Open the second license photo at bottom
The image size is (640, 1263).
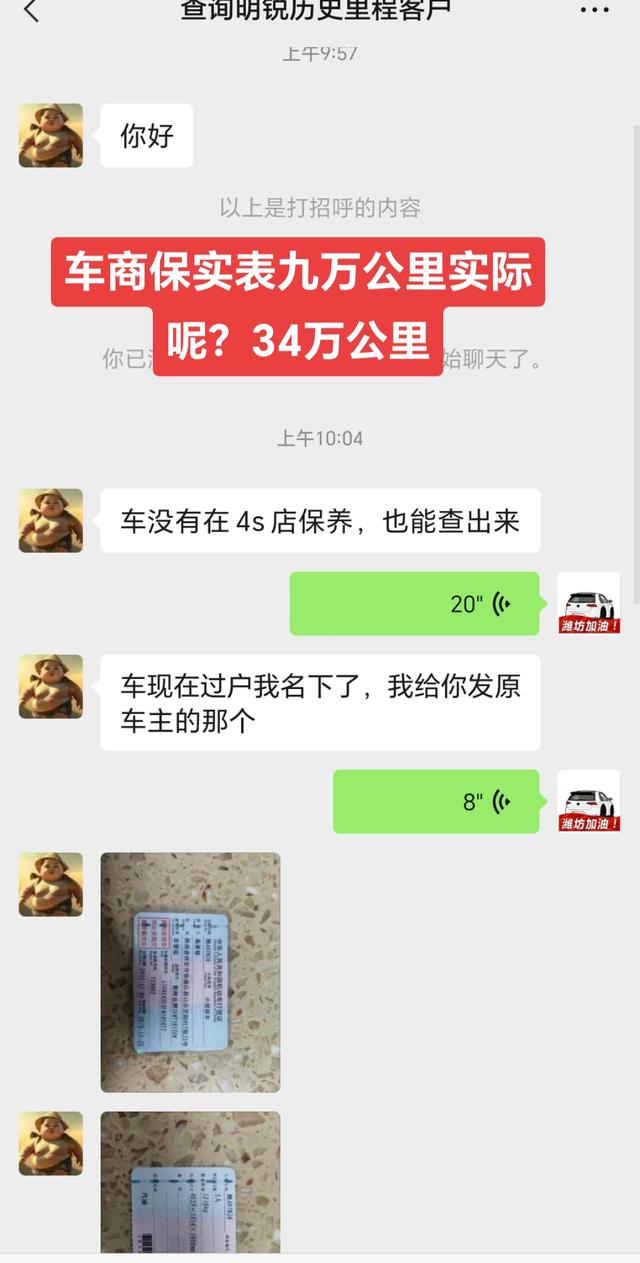[x=190, y=1185]
